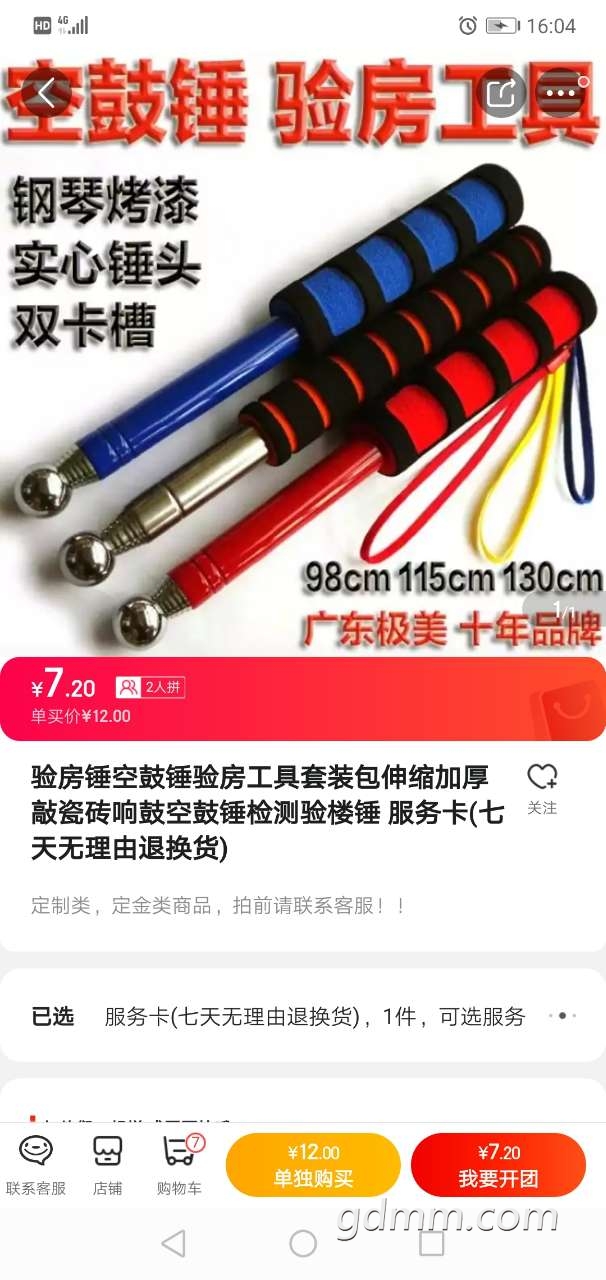606x1280 pixels.
Task: Open the three-dot overflow menu
Action: coord(560,93)
